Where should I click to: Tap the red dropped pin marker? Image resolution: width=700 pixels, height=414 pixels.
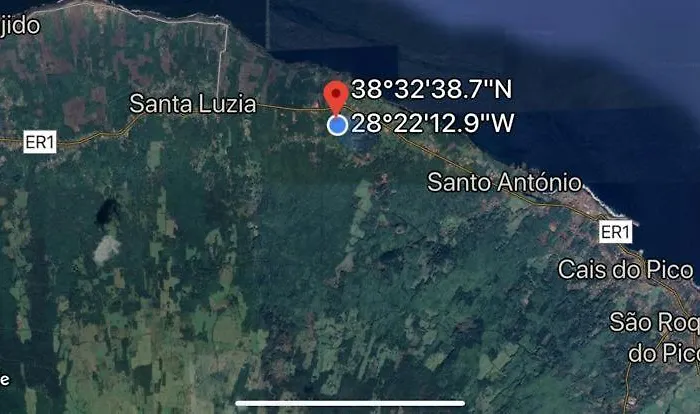click(336, 95)
